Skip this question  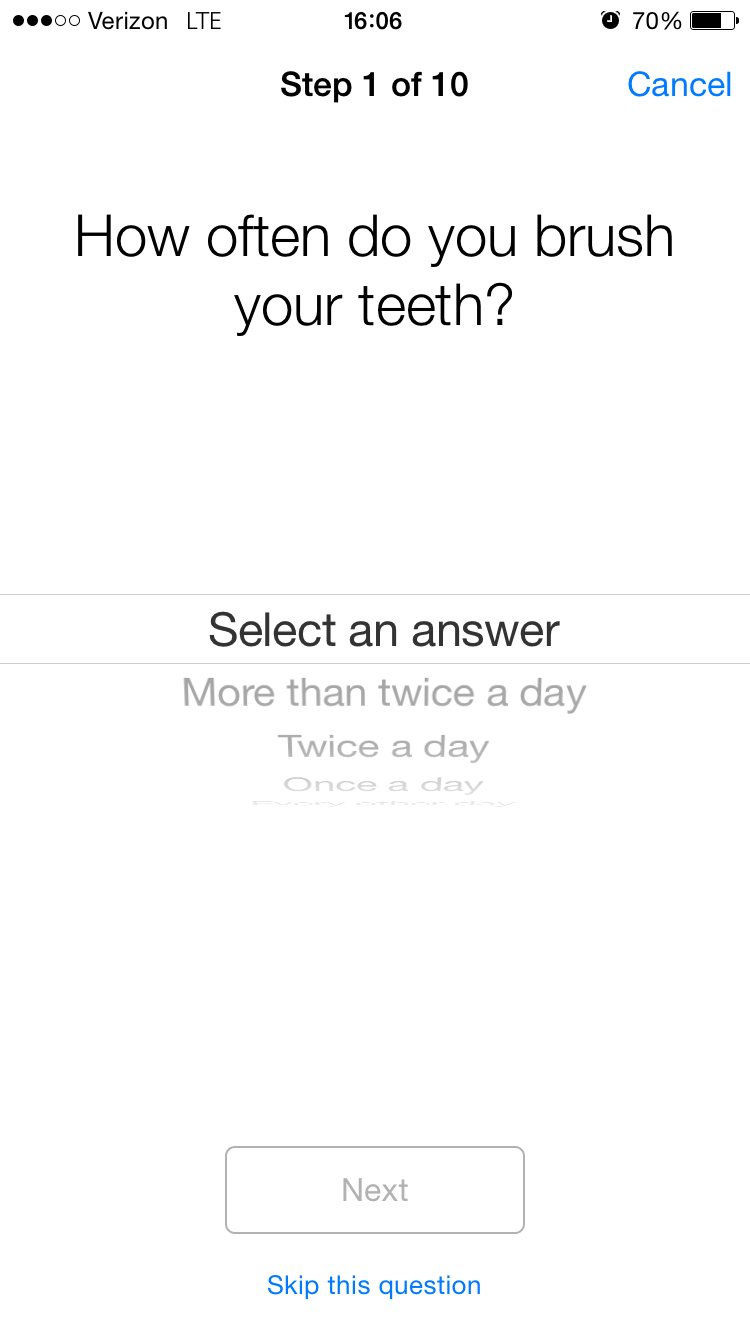click(x=374, y=1285)
